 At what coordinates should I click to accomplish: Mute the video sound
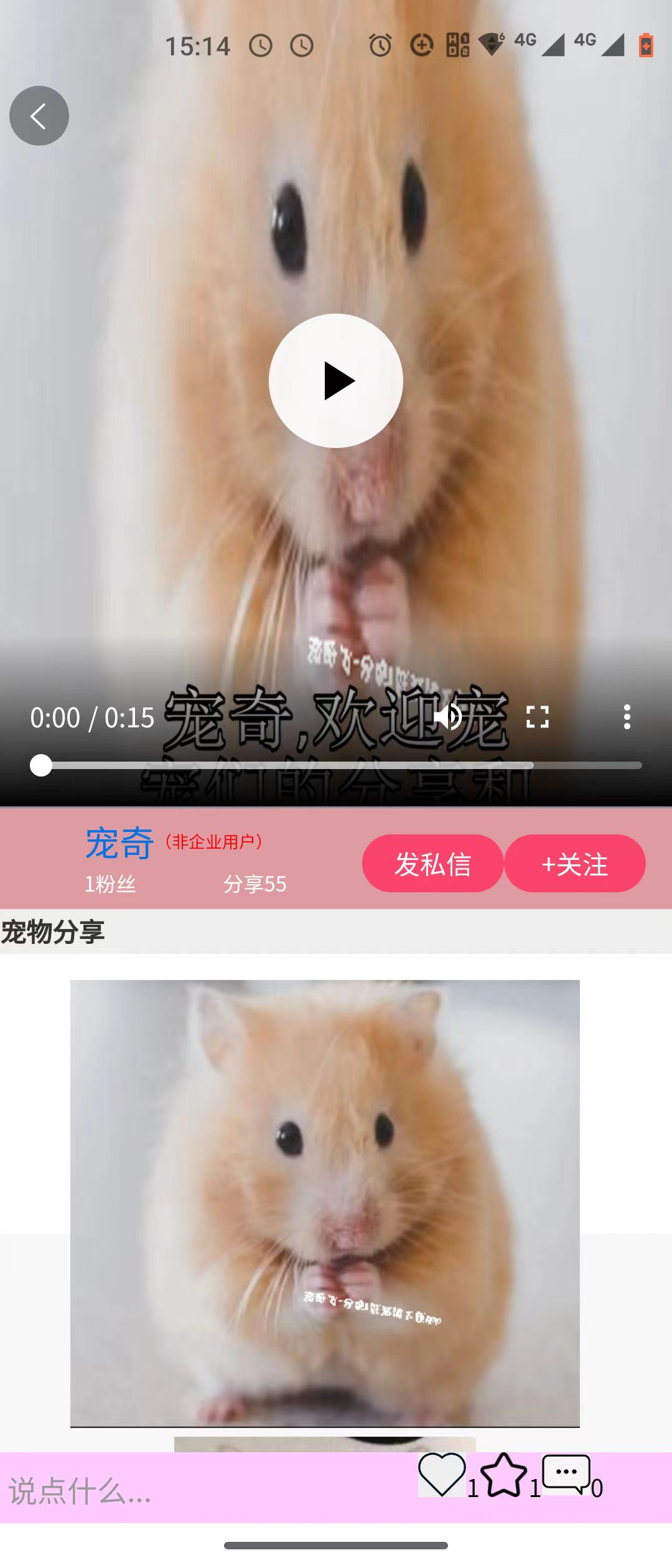(x=448, y=717)
